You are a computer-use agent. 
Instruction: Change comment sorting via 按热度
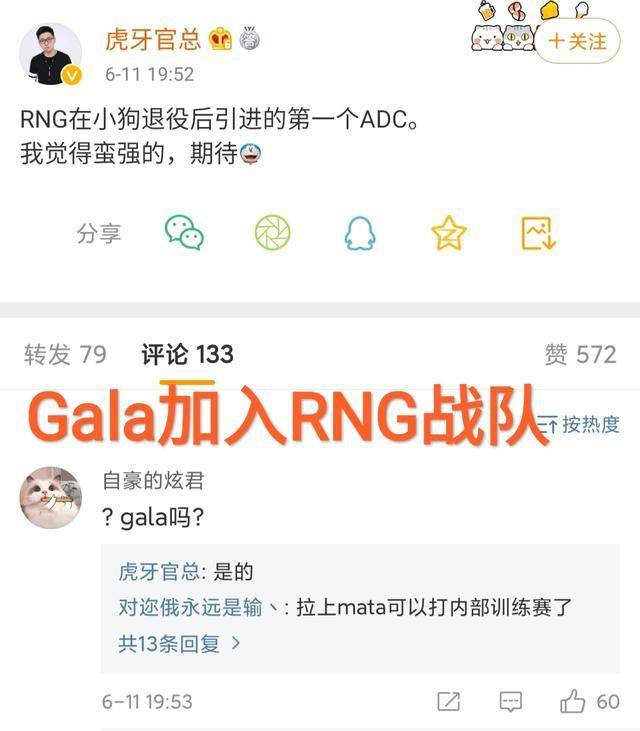click(x=580, y=424)
